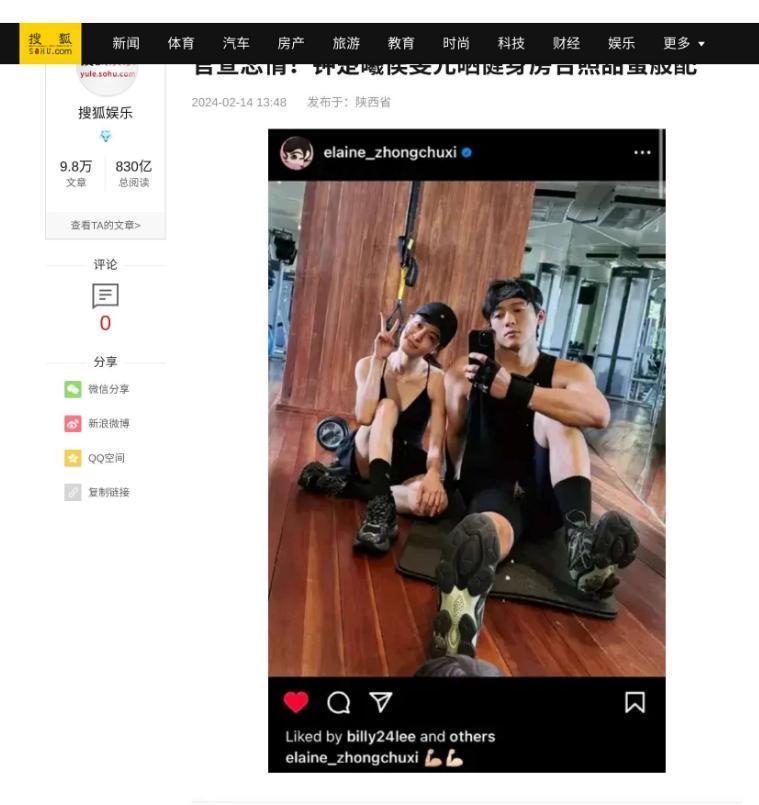Tap 复制链接 to copy the link
This screenshot has width=759, height=805.
pyautogui.click(x=98, y=492)
